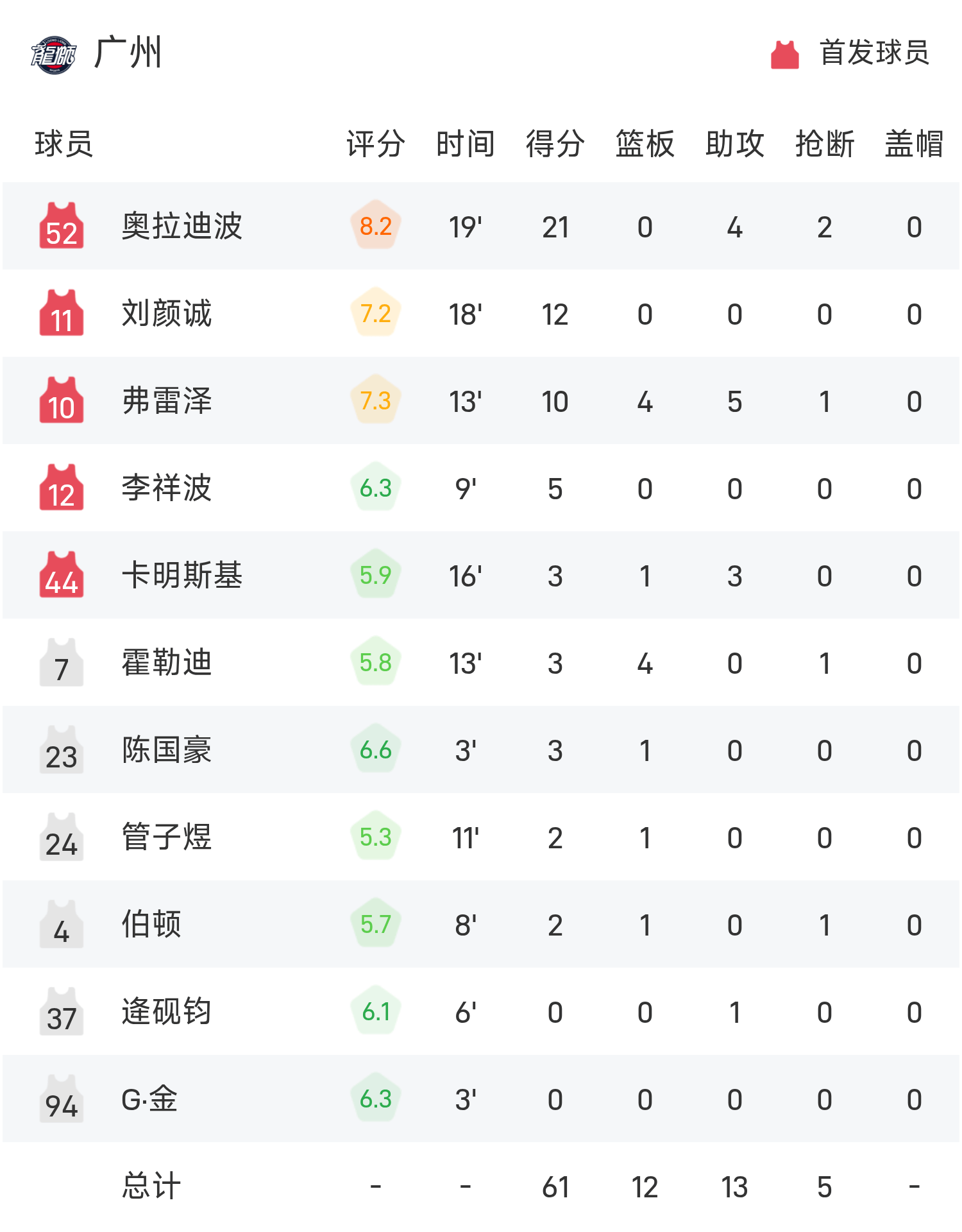962x1232 pixels.
Task: Click gray jersey icon number 7 of 霍勒迪
Action: [x=61, y=663]
